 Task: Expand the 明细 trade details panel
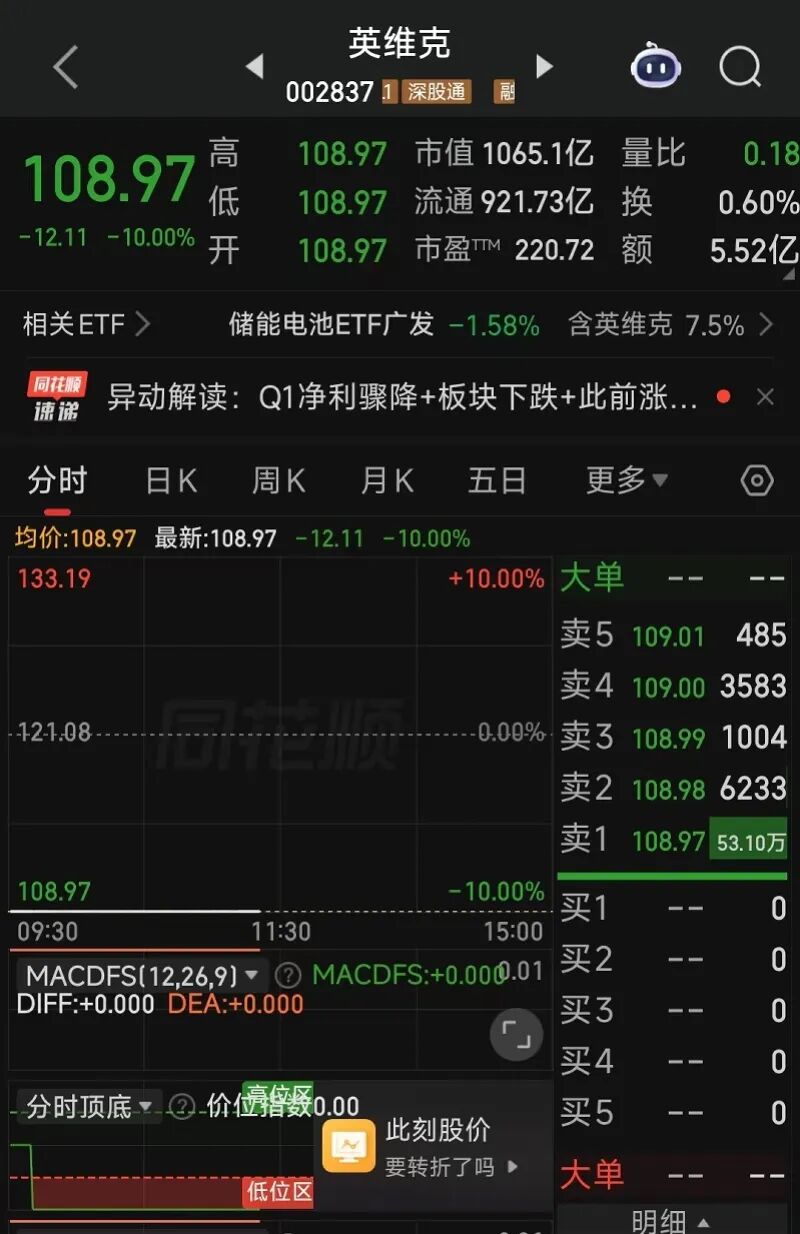pos(670,1220)
